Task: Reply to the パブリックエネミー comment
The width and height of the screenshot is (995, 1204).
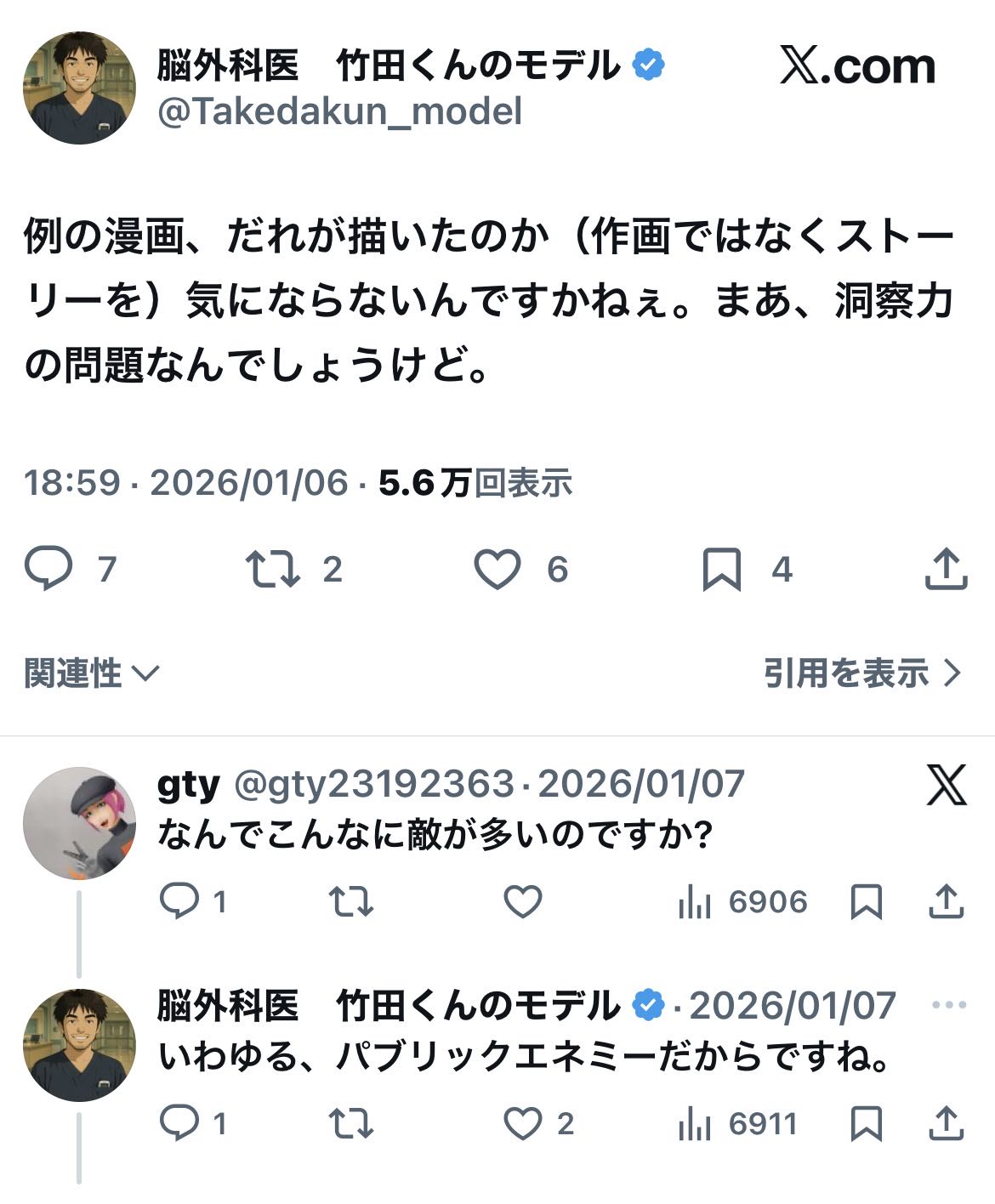Action: 179,1124
